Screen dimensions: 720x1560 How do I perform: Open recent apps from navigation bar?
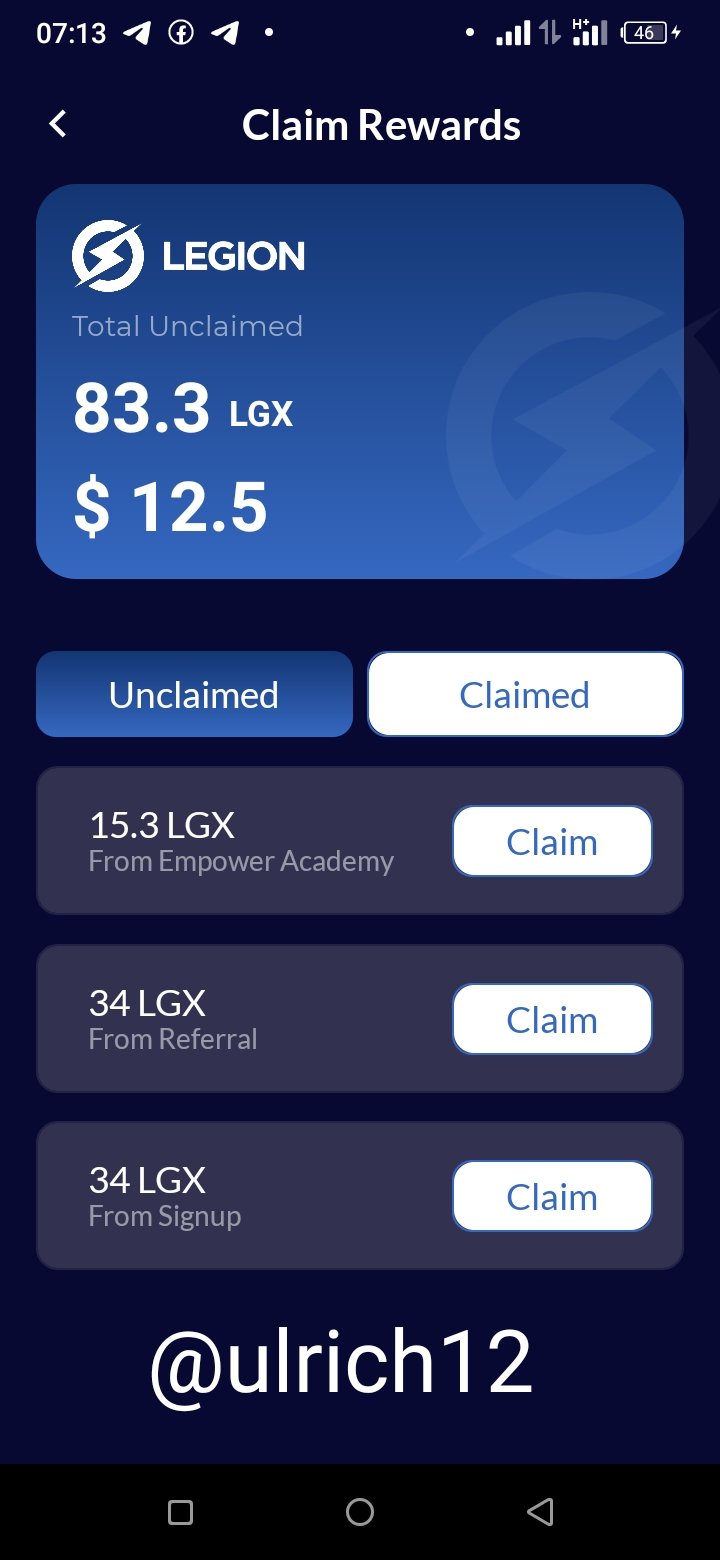click(180, 1512)
